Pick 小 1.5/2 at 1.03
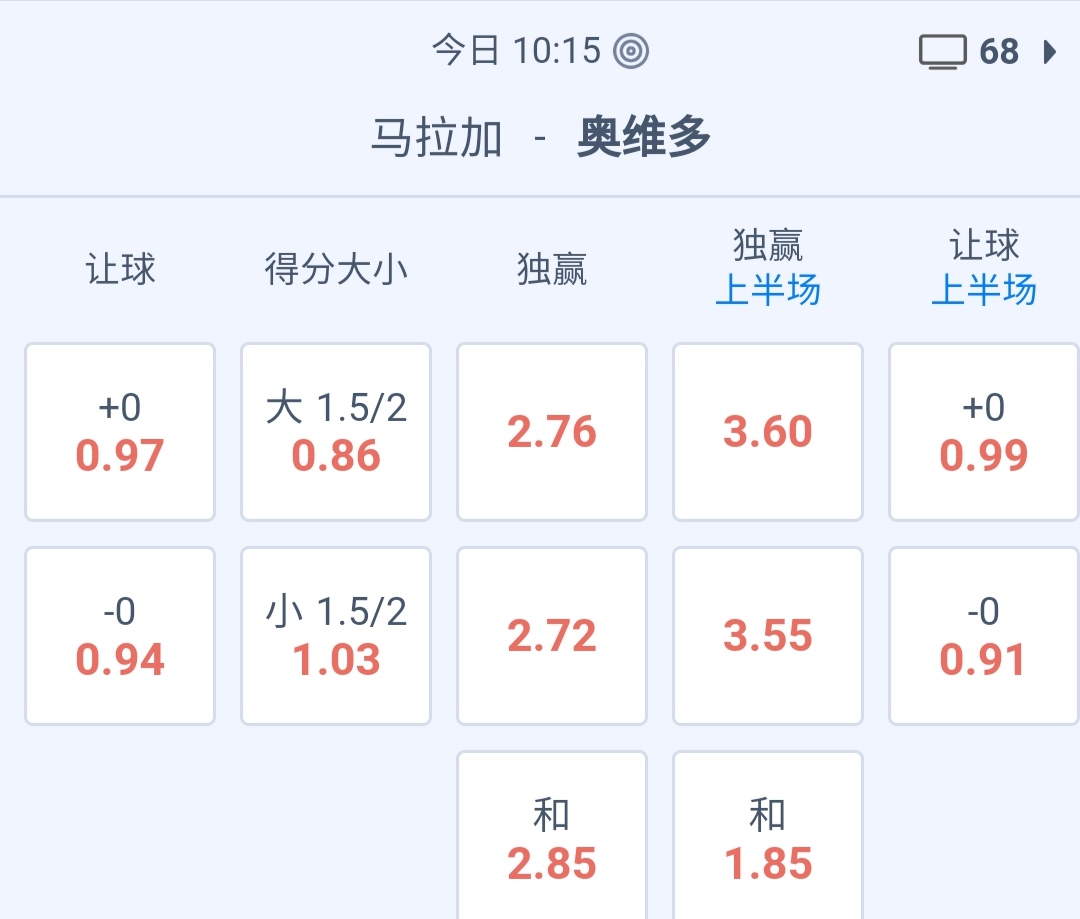The width and height of the screenshot is (1080, 919). [336, 636]
